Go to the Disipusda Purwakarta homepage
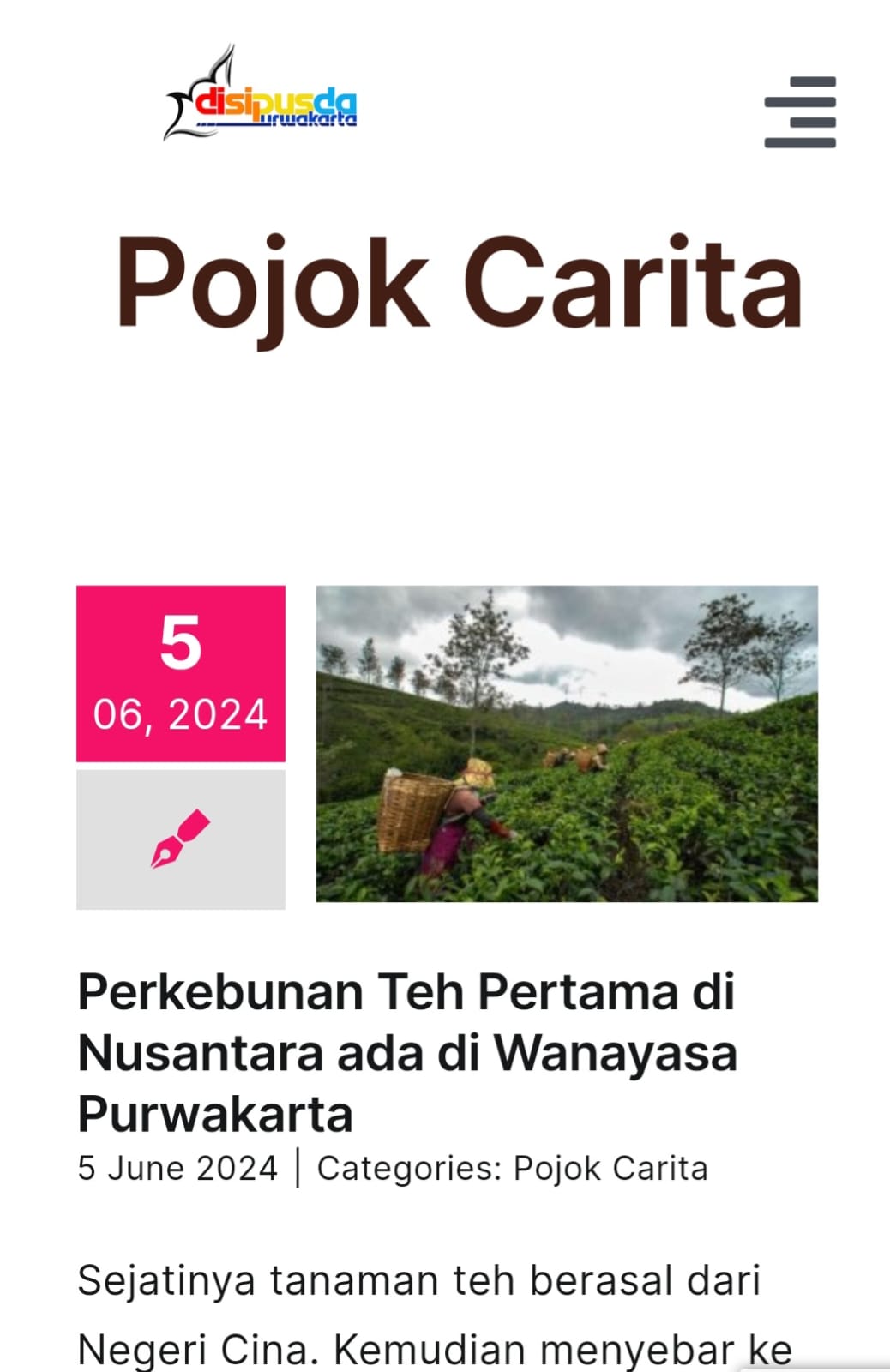 coord(261,97)
